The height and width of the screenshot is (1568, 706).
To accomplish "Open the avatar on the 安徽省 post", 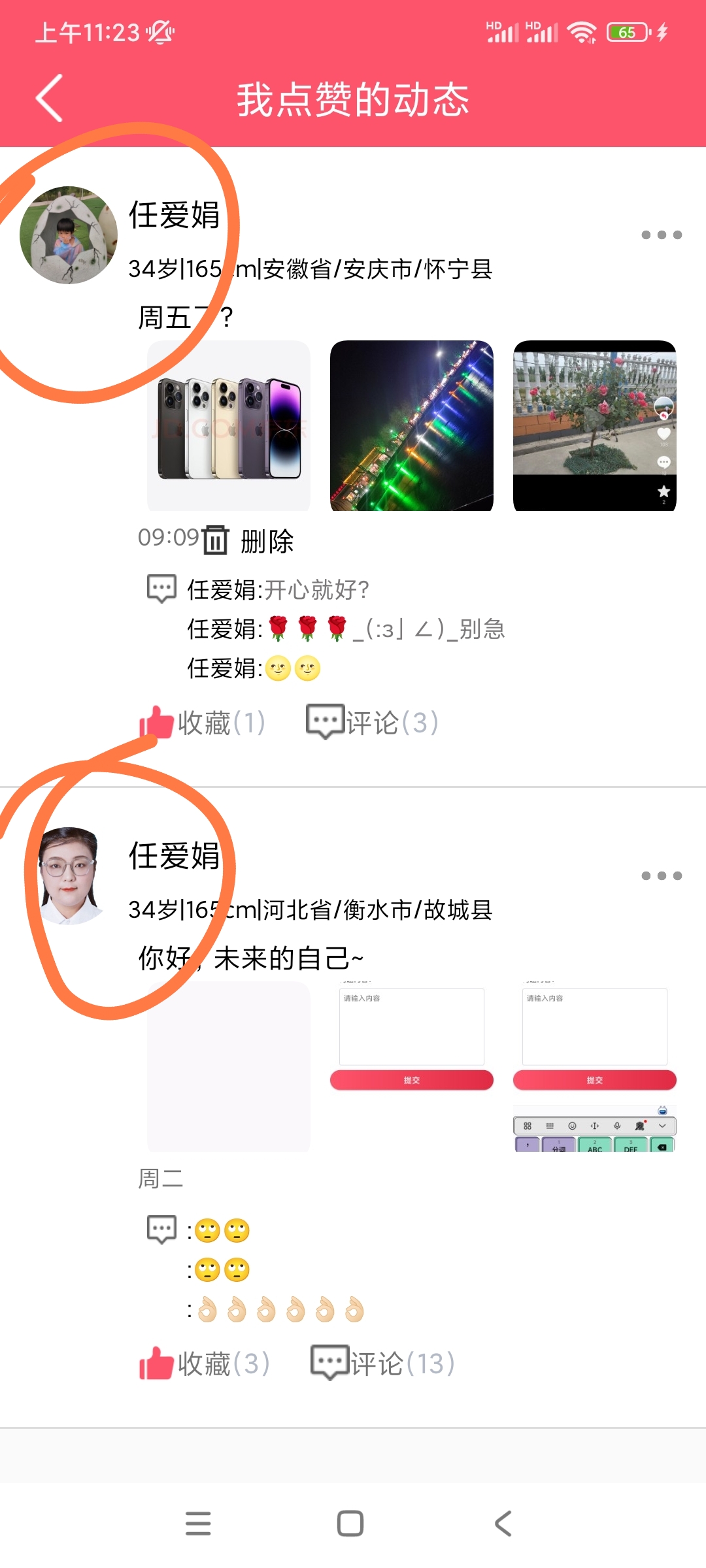I will pyautogui.click(x=69, y=235).
